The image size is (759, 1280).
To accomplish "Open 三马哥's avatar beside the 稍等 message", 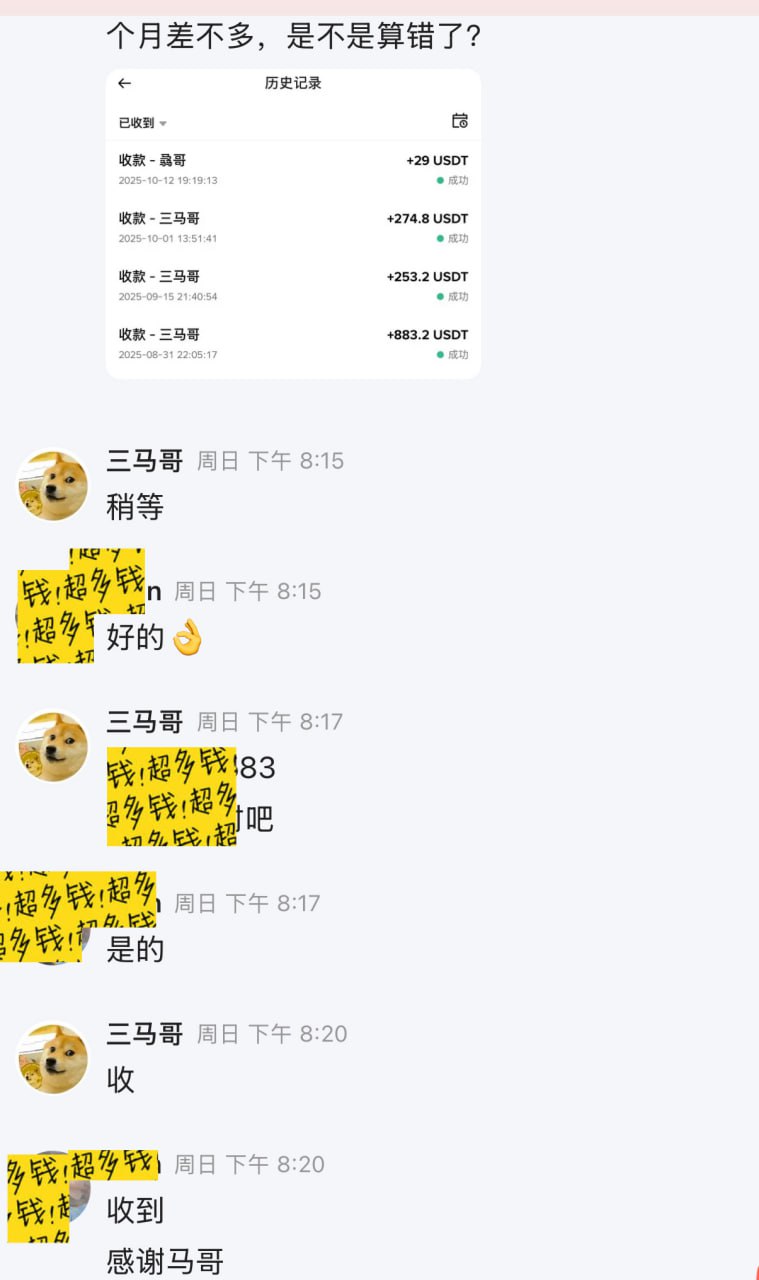I will (53, 486).
